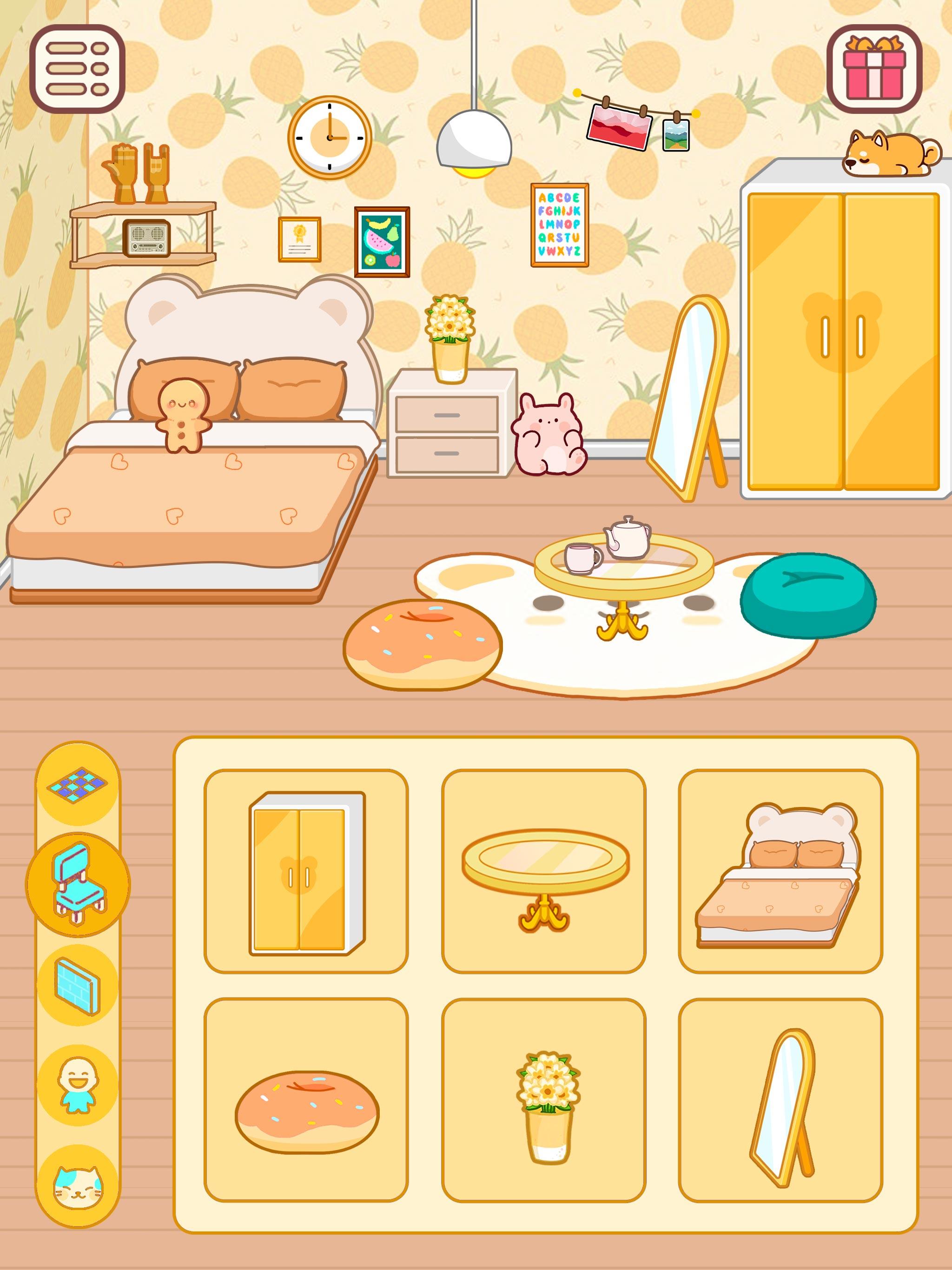The width and height of the screenshot is (952, 1270).
Task: Choose the round glass table item
Action: (543, 872)
